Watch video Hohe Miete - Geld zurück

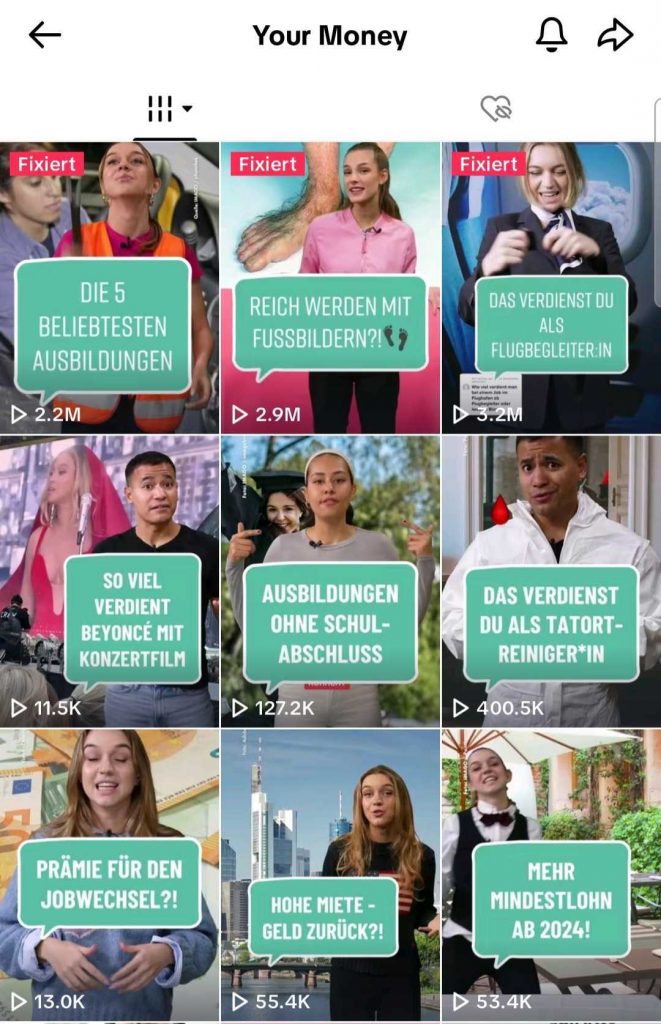[x=330, y=874]
